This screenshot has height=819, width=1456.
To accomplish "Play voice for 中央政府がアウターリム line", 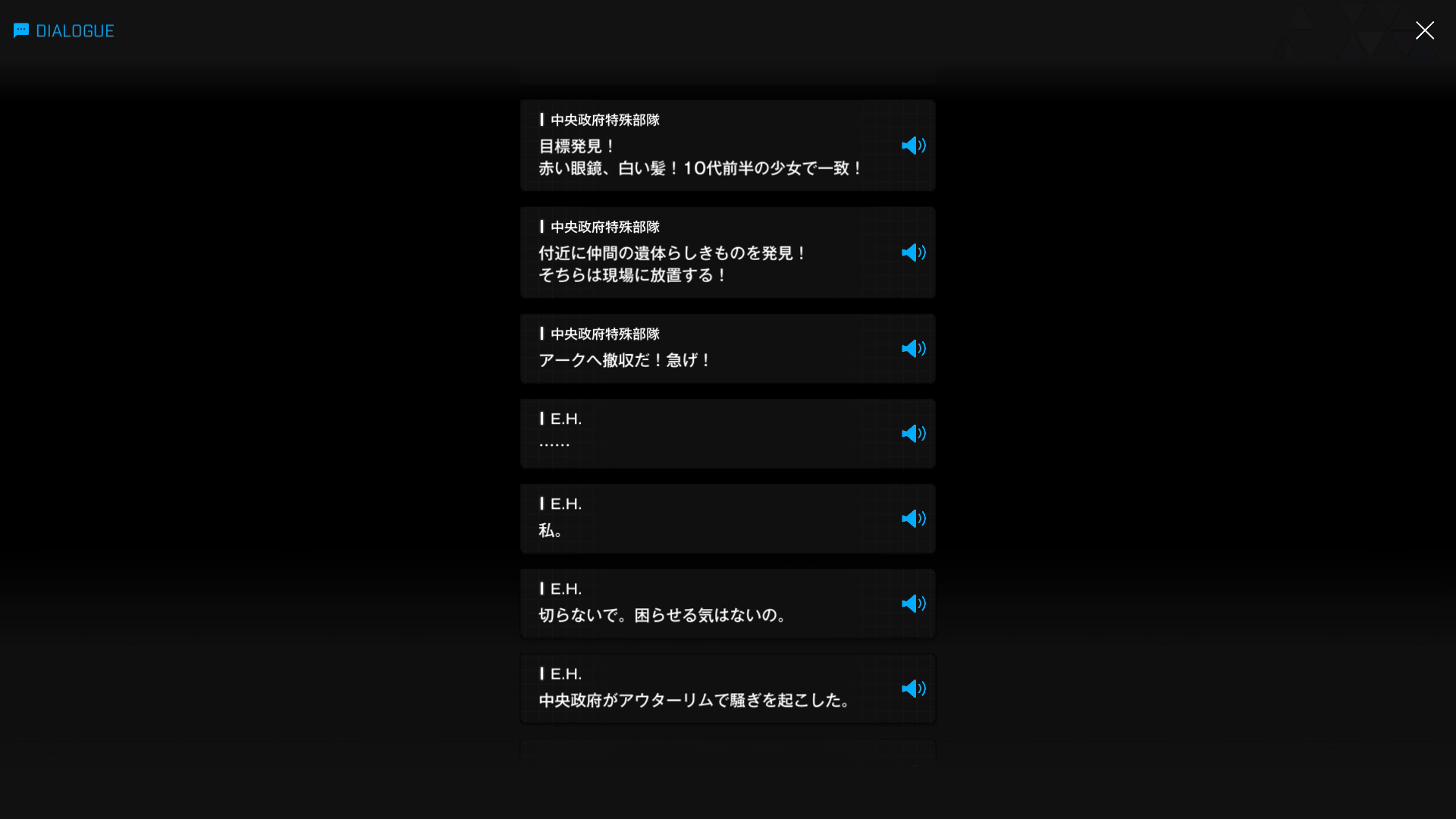I will [913, 689].
